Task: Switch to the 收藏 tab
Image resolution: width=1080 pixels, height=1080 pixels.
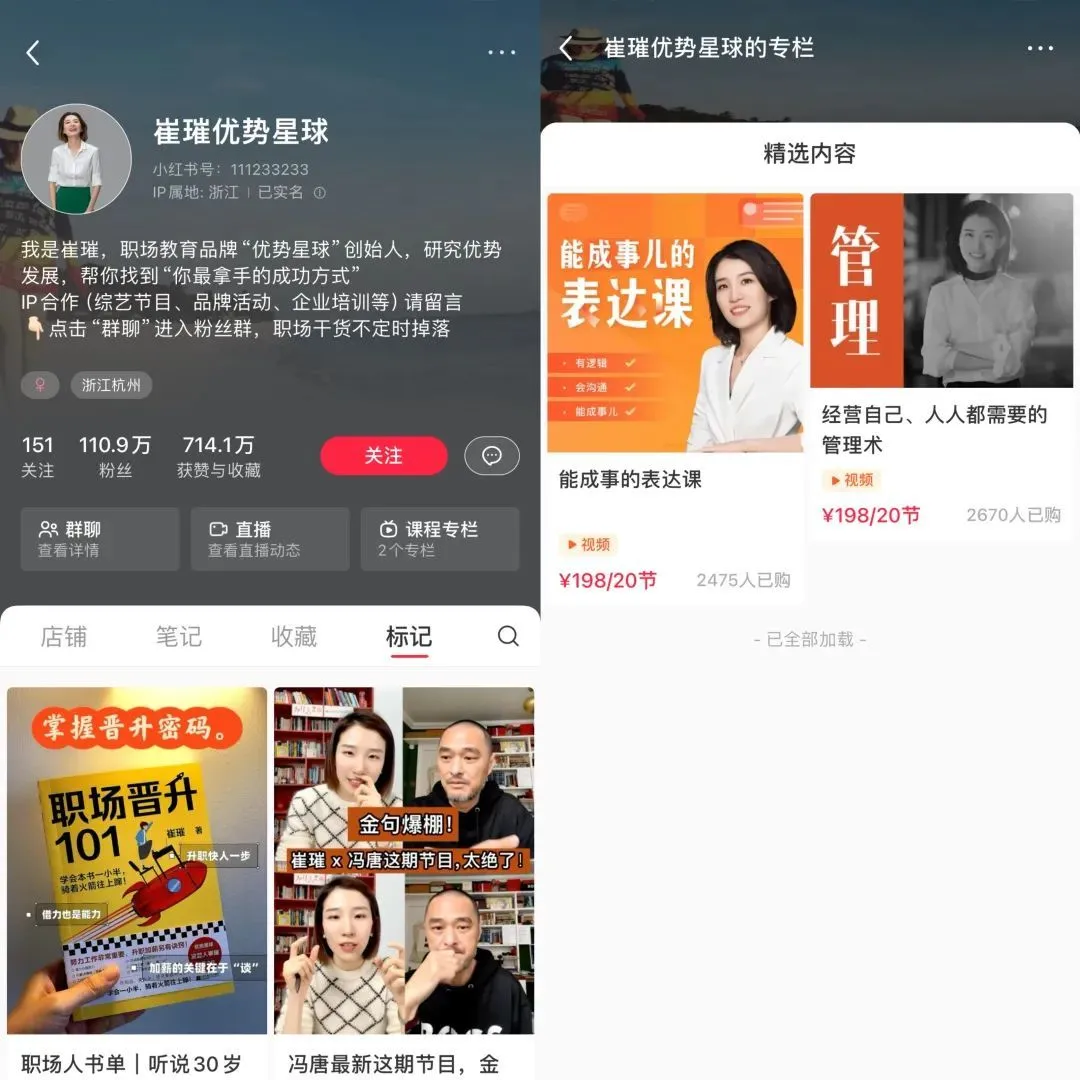Action: click(294, 636)
